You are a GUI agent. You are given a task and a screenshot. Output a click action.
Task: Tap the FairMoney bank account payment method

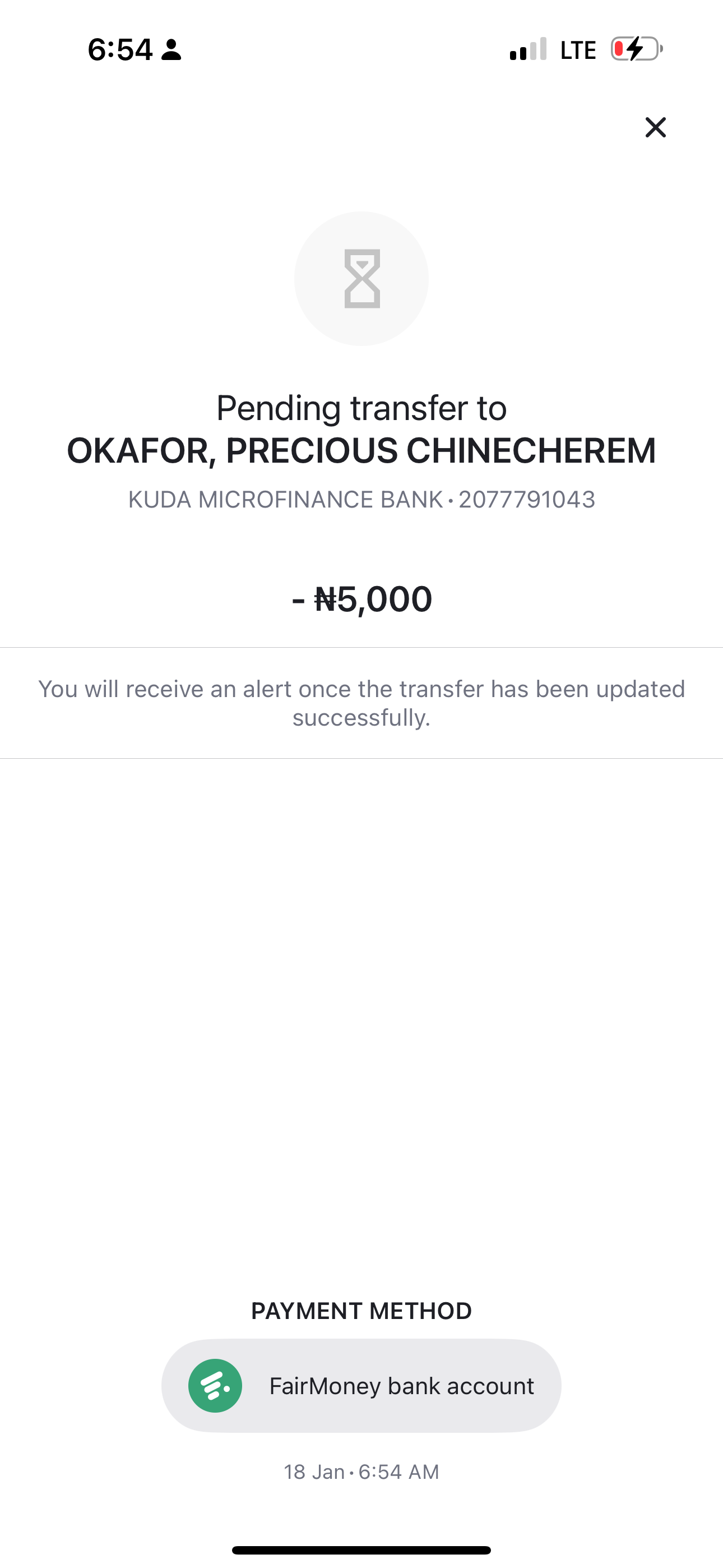361,1385
